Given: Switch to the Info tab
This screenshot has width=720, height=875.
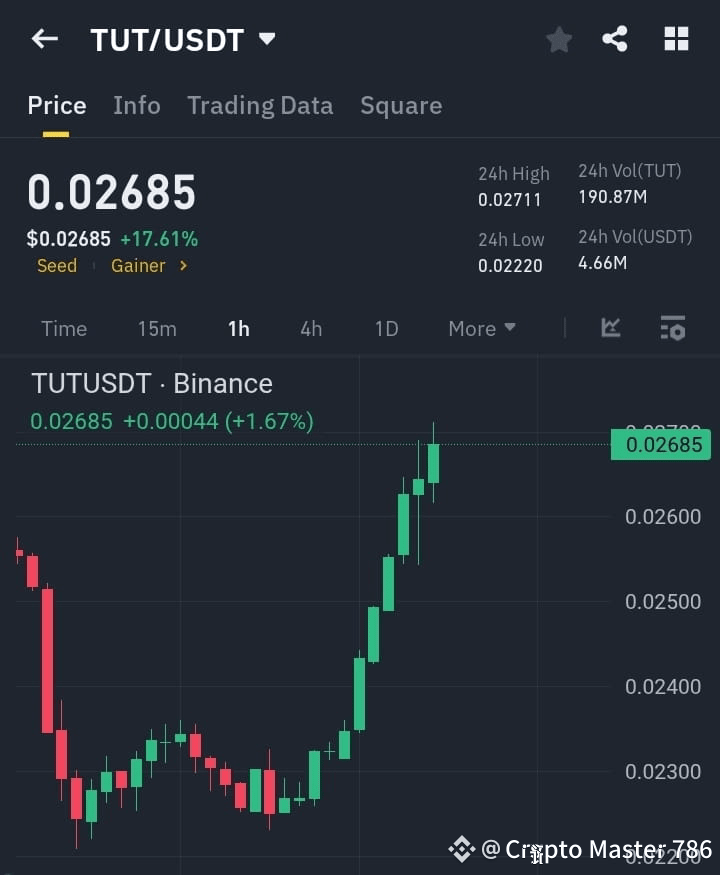Looking at the screenshot, I should pos(137,105).
